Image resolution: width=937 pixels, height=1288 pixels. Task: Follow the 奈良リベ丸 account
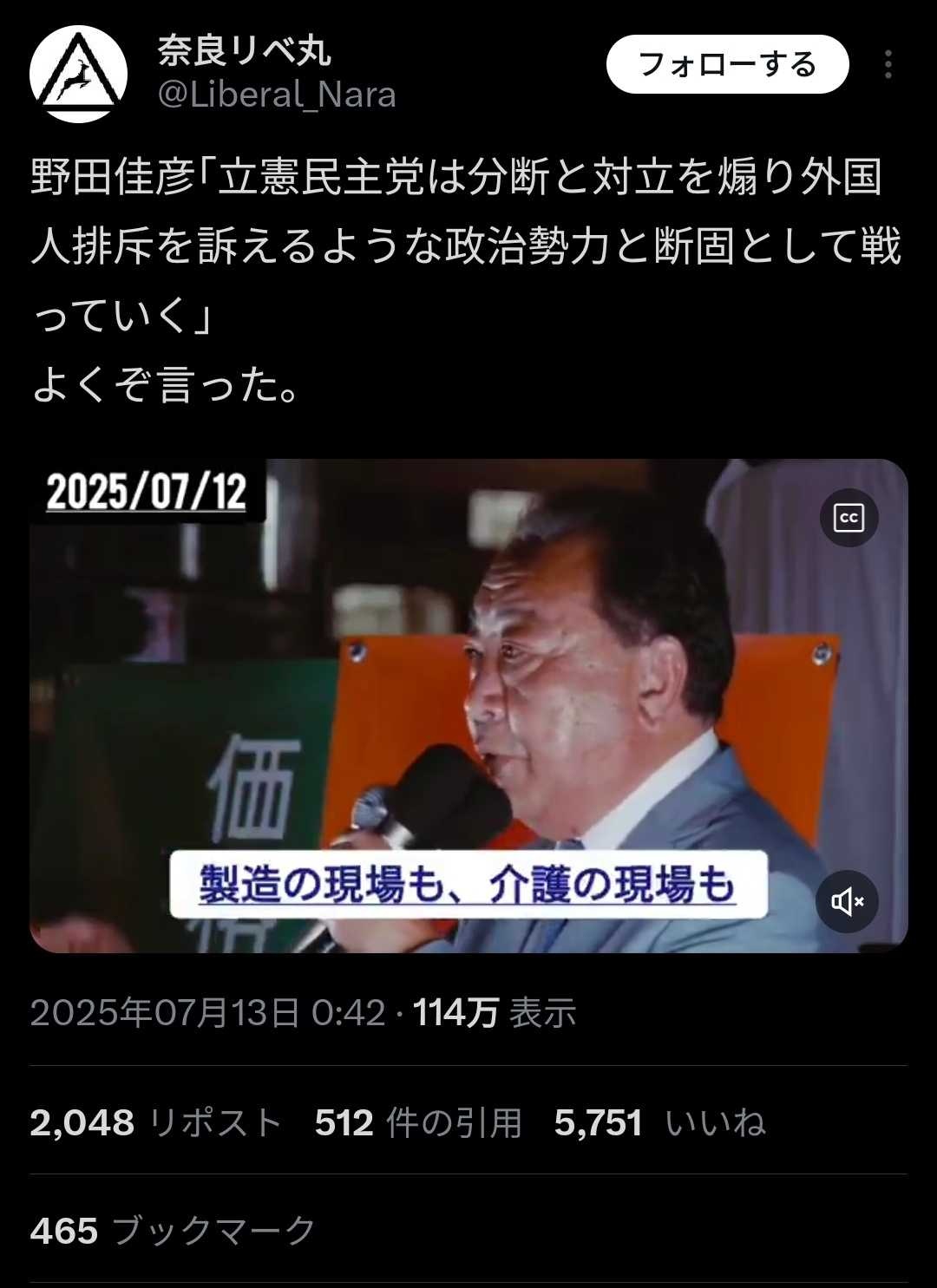click(x=726, y=65)
